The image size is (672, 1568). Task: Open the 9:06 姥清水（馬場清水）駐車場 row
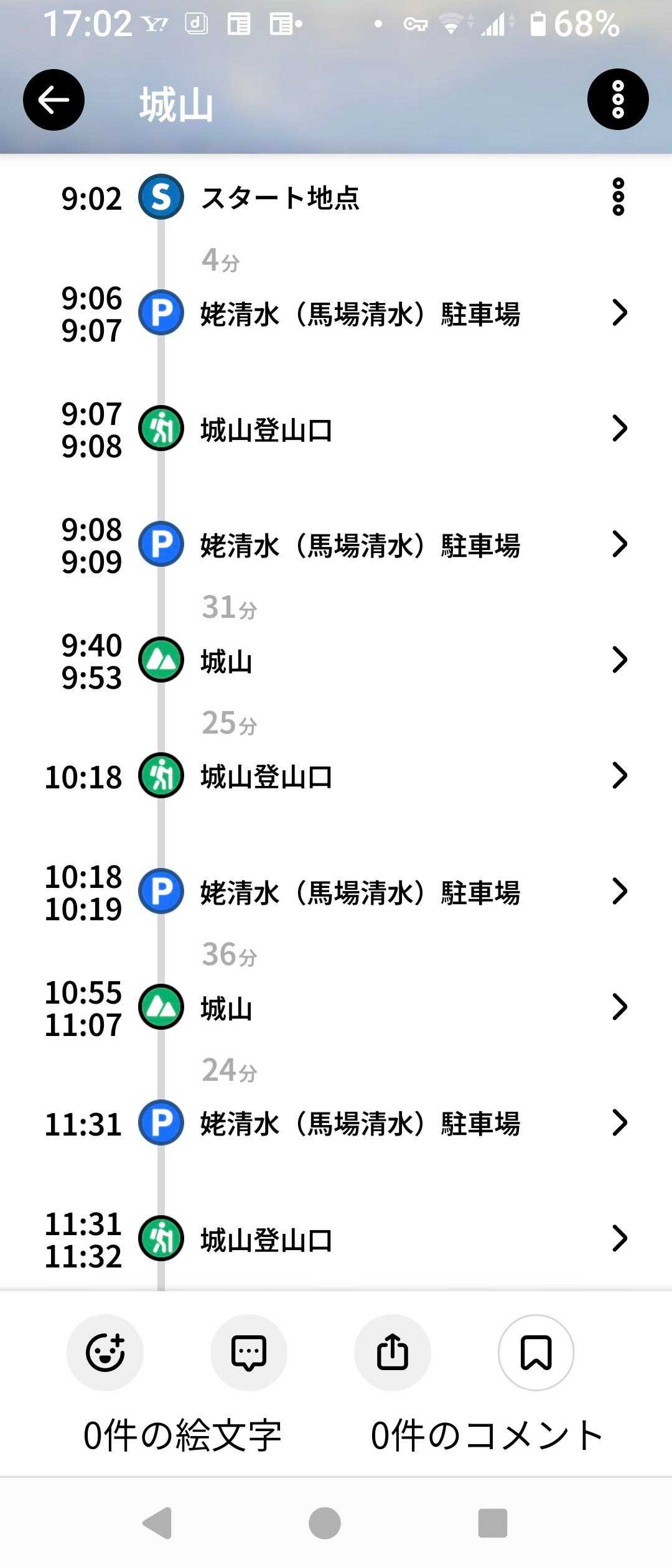[x=360, y=314]
